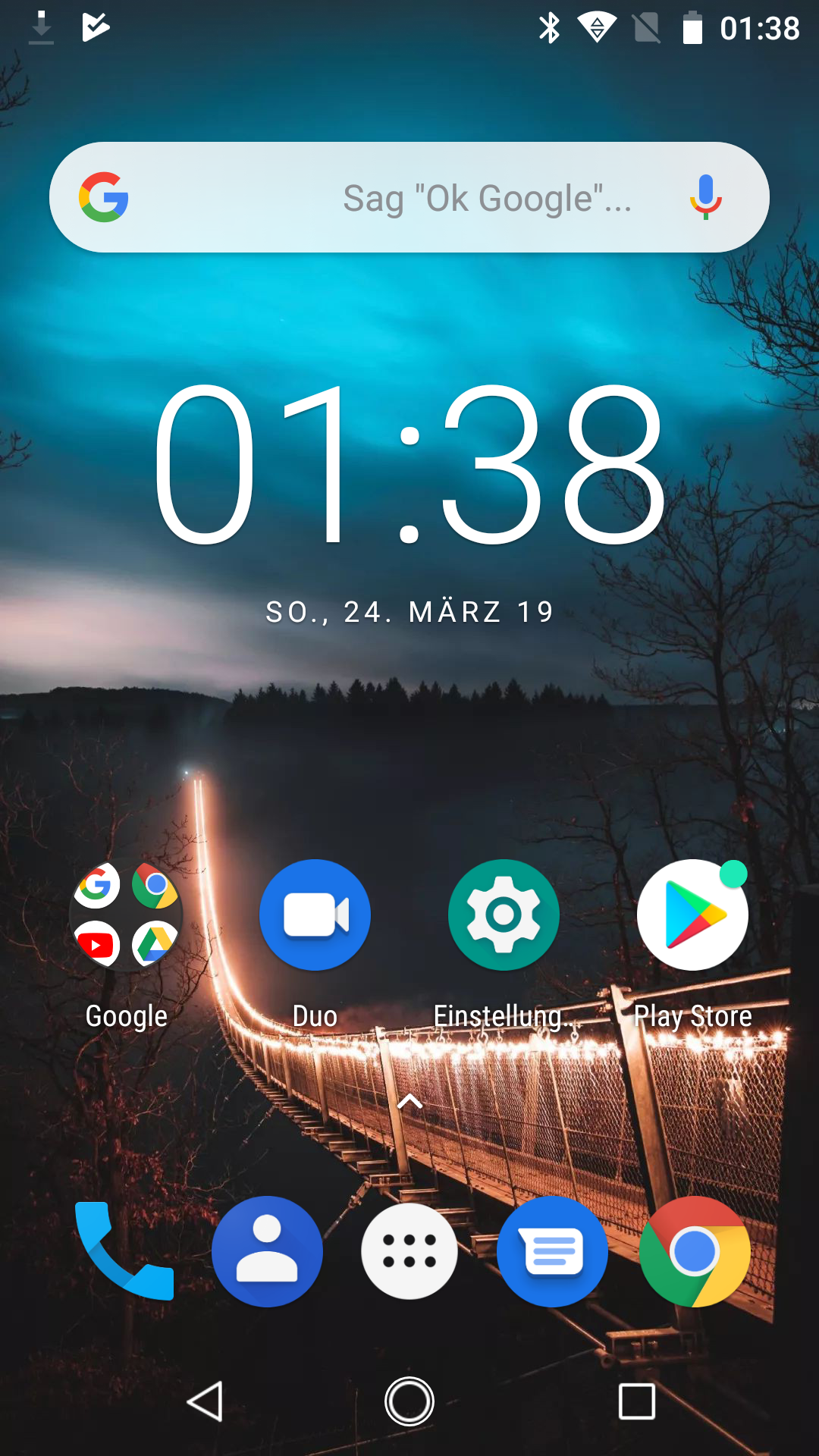Screen dimensions: 819x1456
Task: Open the all apps button in the dock
Action: tap(409, 1251)
